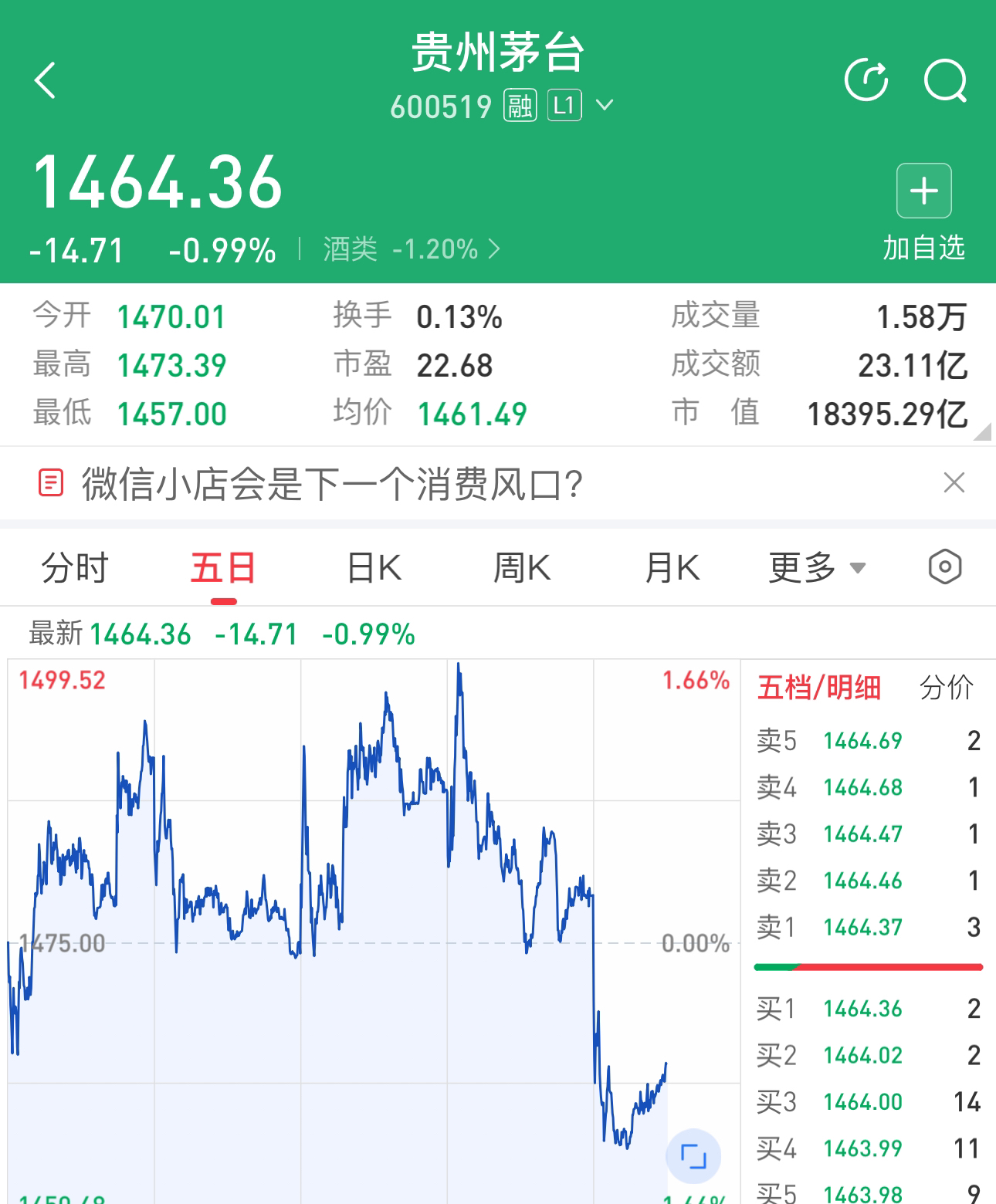View the 周K chart tab

click(522, 568)
